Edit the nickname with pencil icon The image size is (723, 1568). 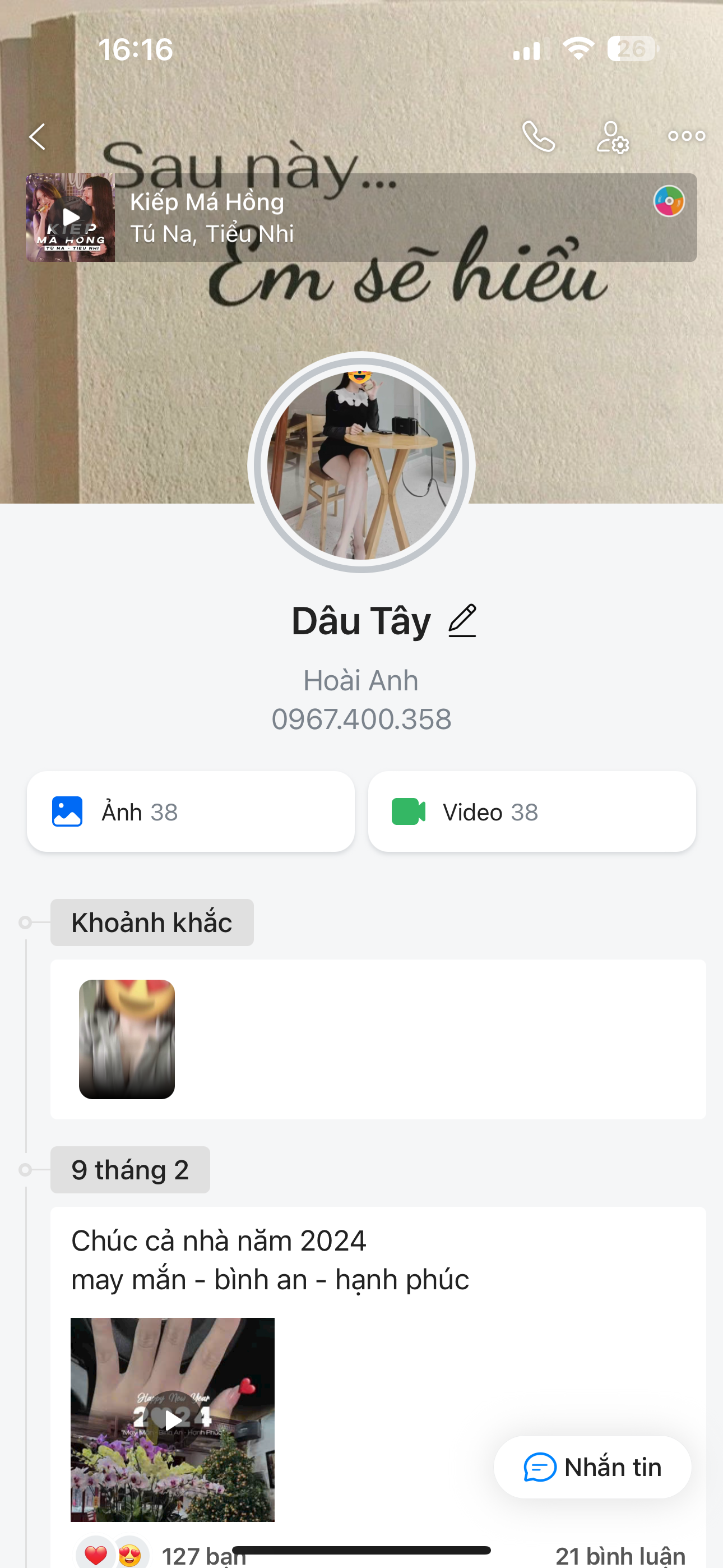click(x=462, y=621)
